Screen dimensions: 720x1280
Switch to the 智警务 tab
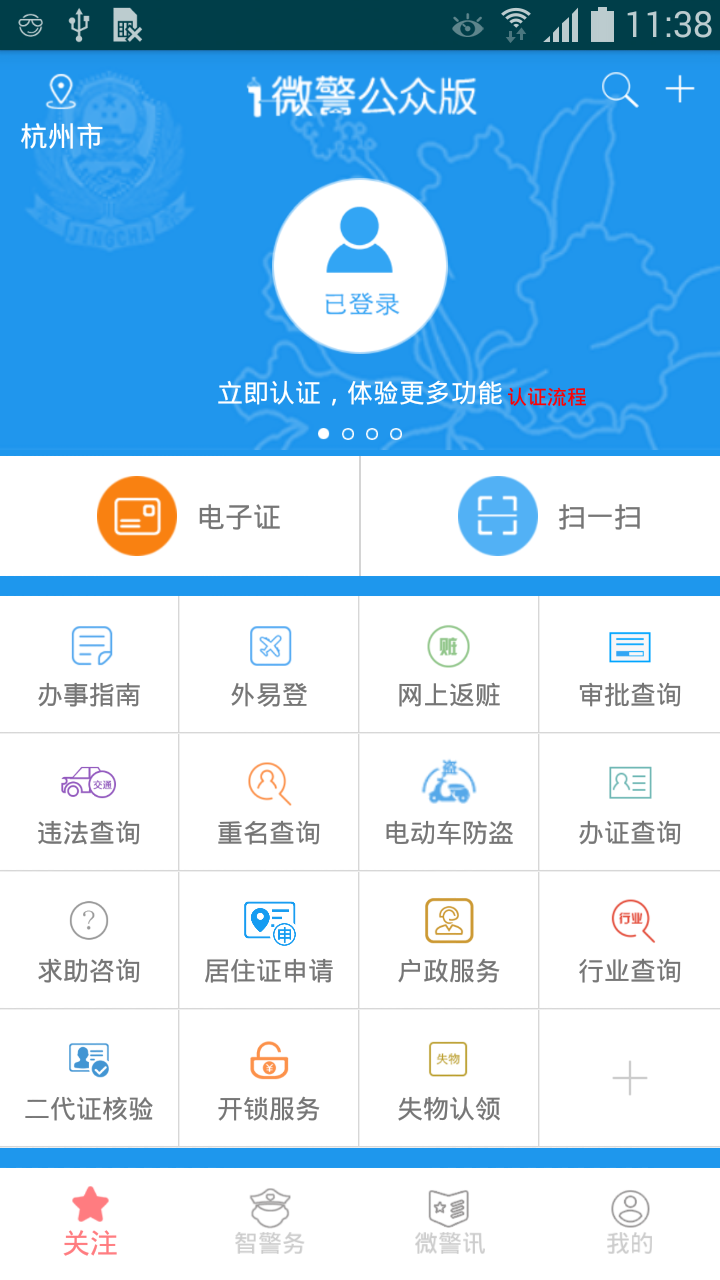[x=269, y=1222]
